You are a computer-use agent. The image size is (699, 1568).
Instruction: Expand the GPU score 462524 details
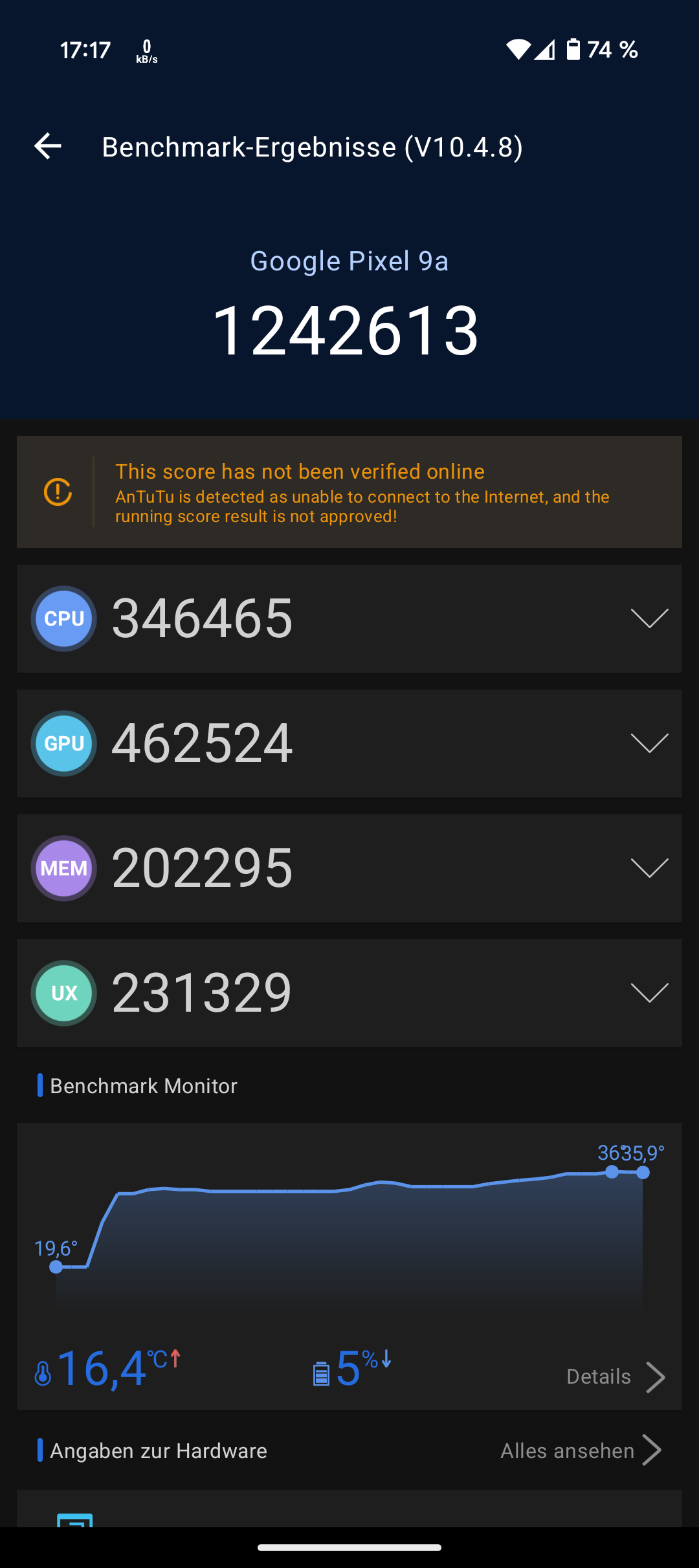(349, 743)
